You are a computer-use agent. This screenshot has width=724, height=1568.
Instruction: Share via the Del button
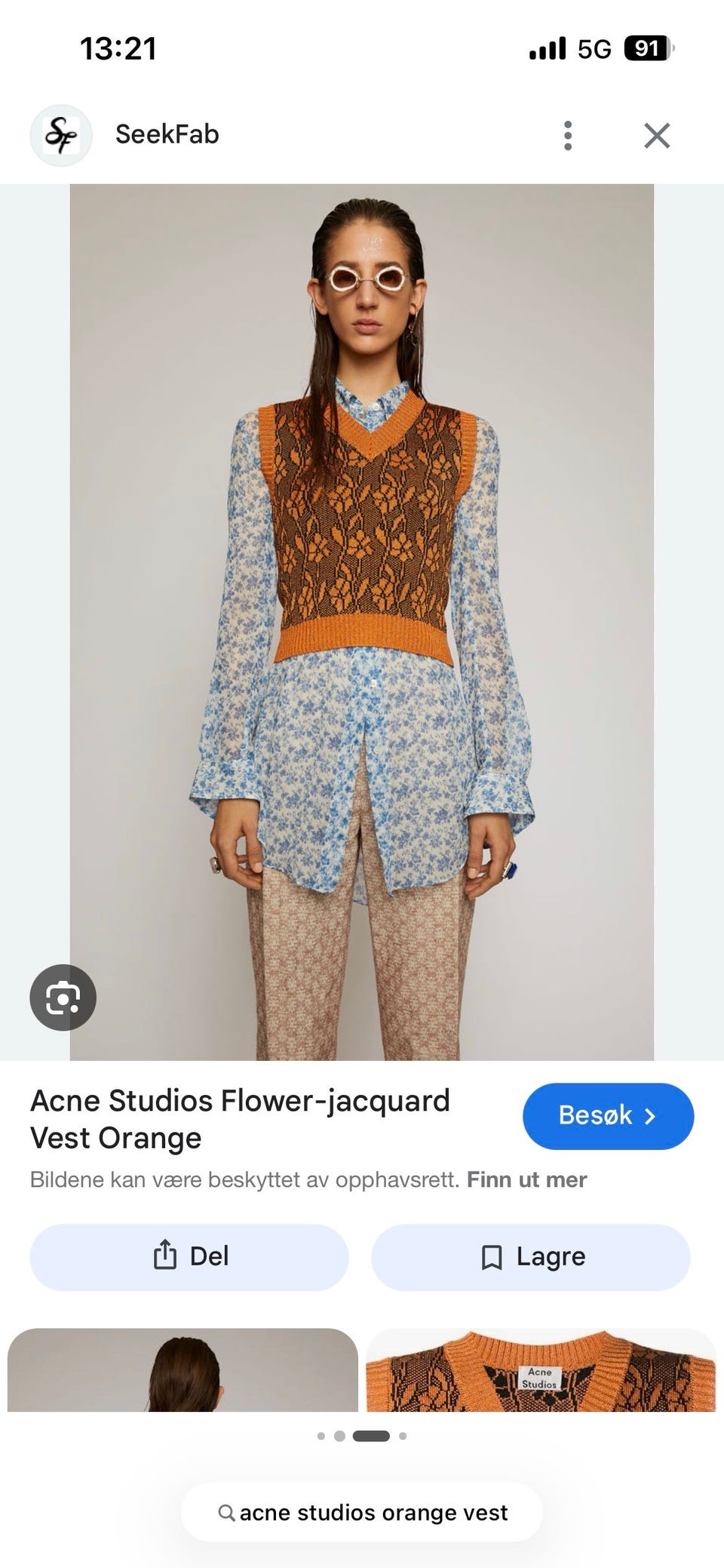tap(189, 1257)
